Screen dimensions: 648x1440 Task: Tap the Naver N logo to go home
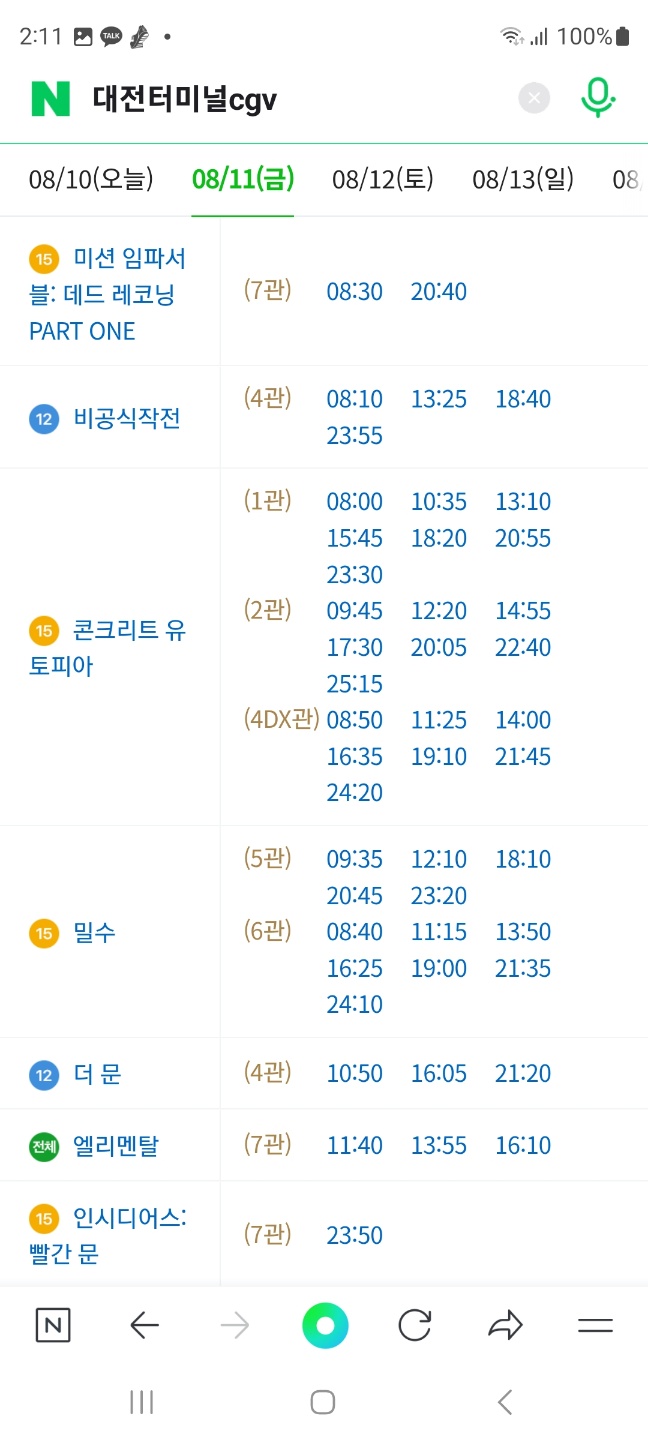tap(51, 98)
